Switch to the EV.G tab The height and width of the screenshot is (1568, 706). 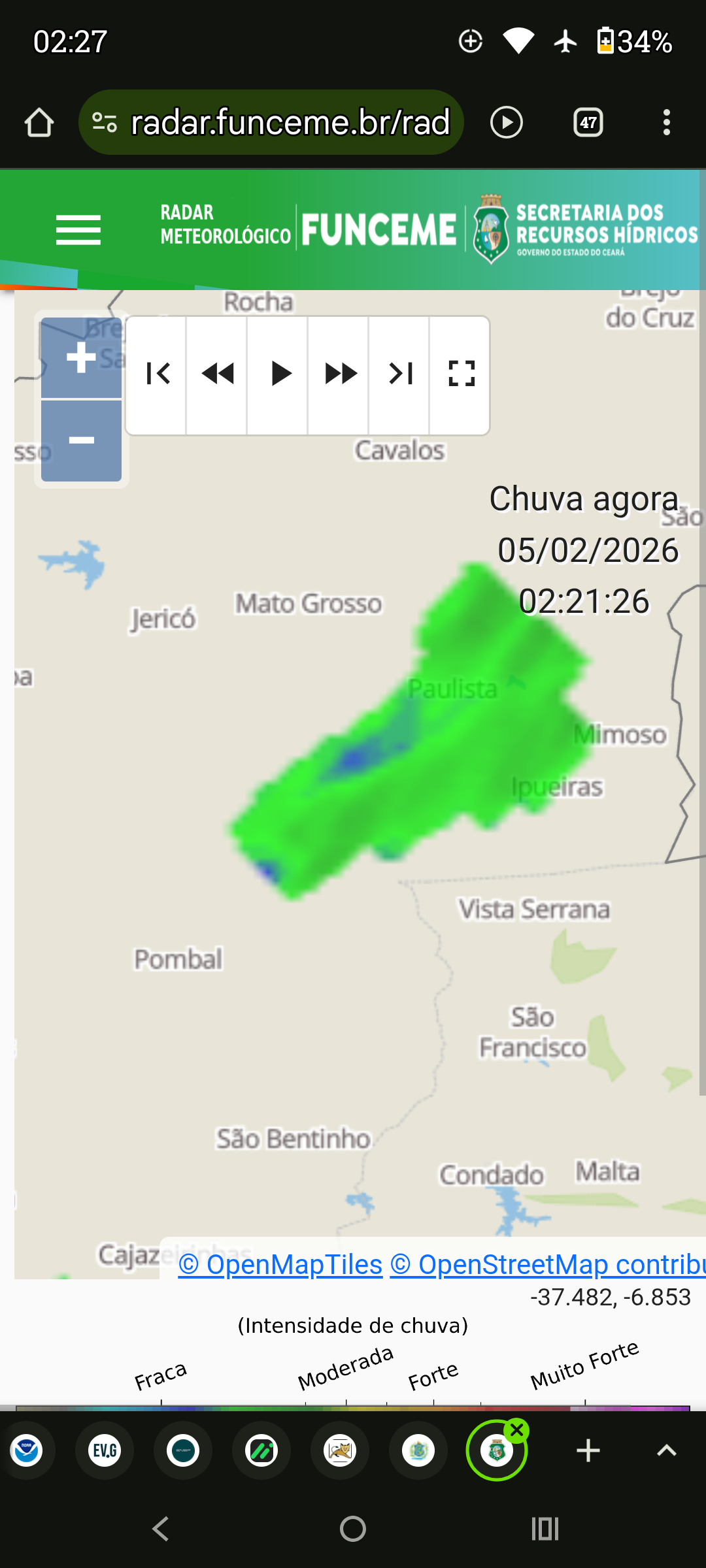tap(105, 1450)
